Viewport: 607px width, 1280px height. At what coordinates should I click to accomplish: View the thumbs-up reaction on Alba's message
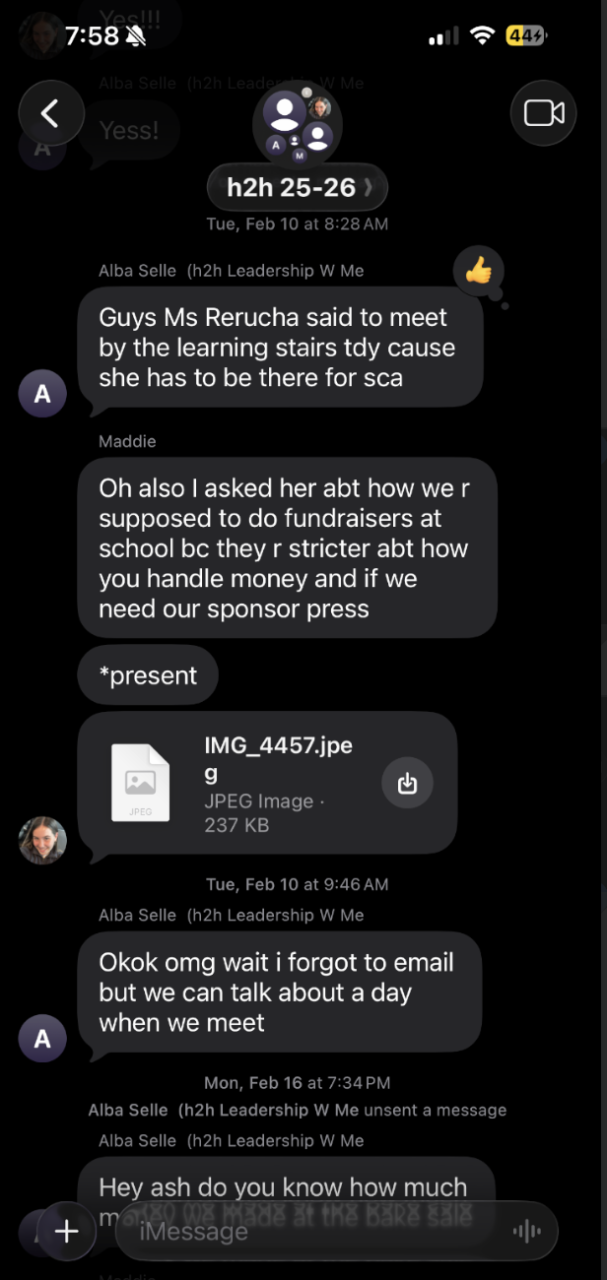[478, 270]
